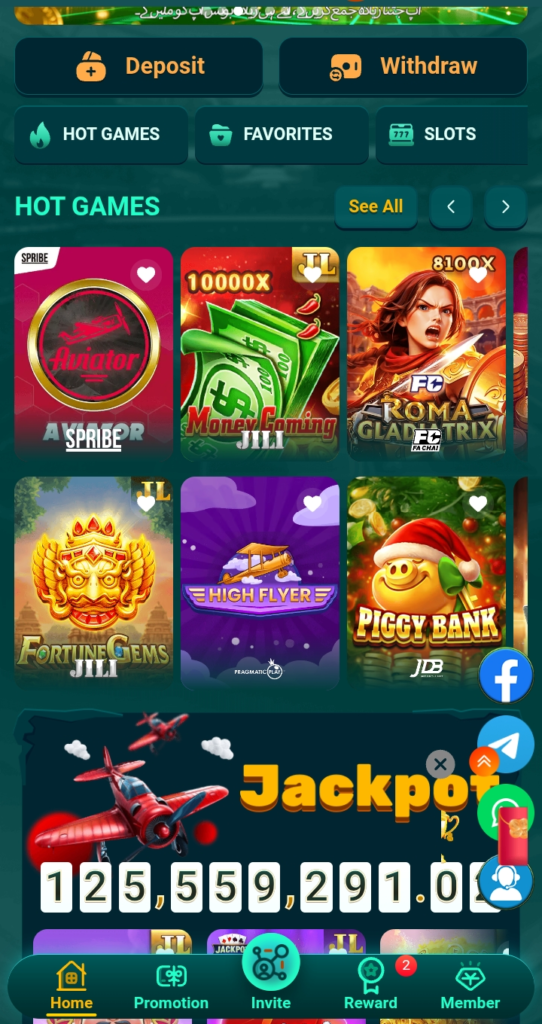Switch to the FAVORITES category
Viewport: 542px width, 1024px height.
[281, 135]
